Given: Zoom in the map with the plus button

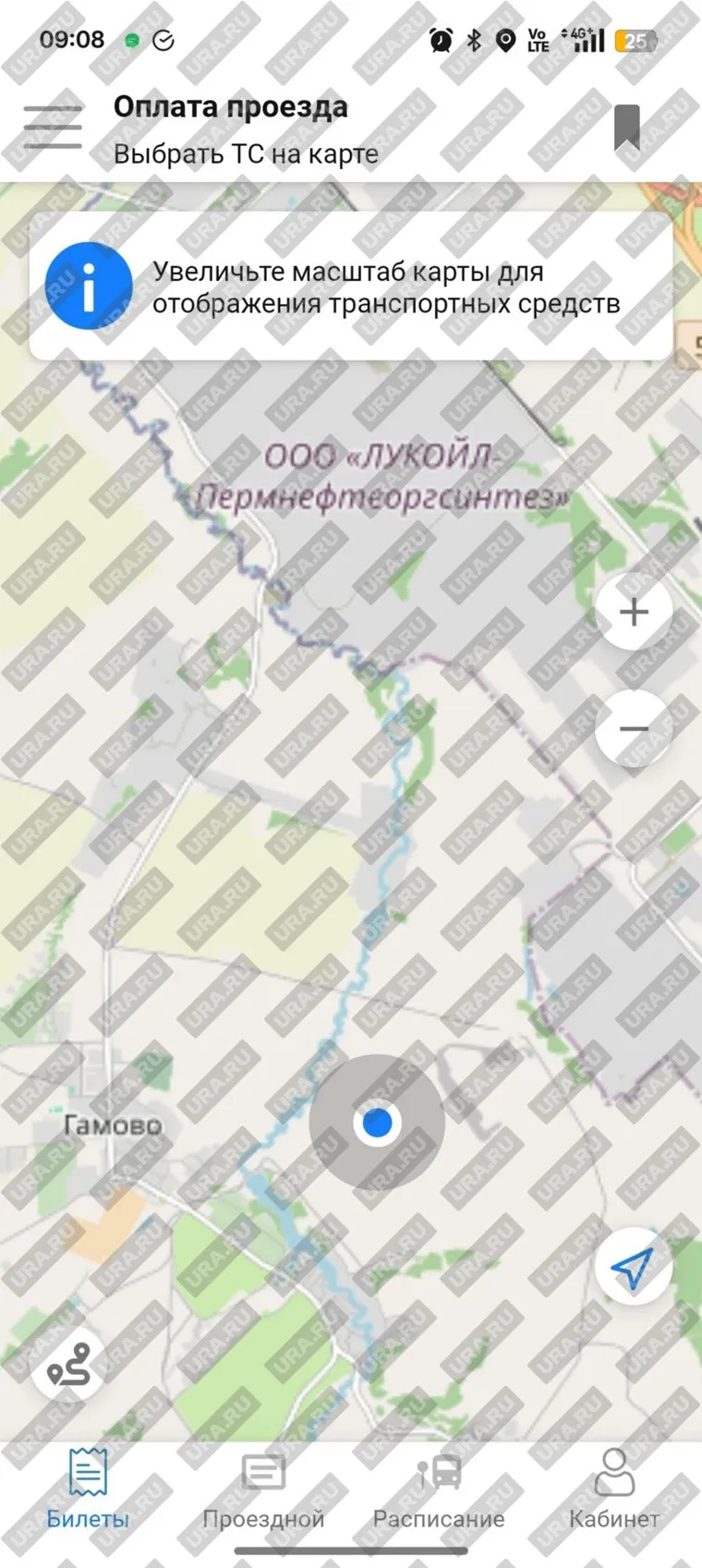Looking at the screenshot, I should coord(634,612).
